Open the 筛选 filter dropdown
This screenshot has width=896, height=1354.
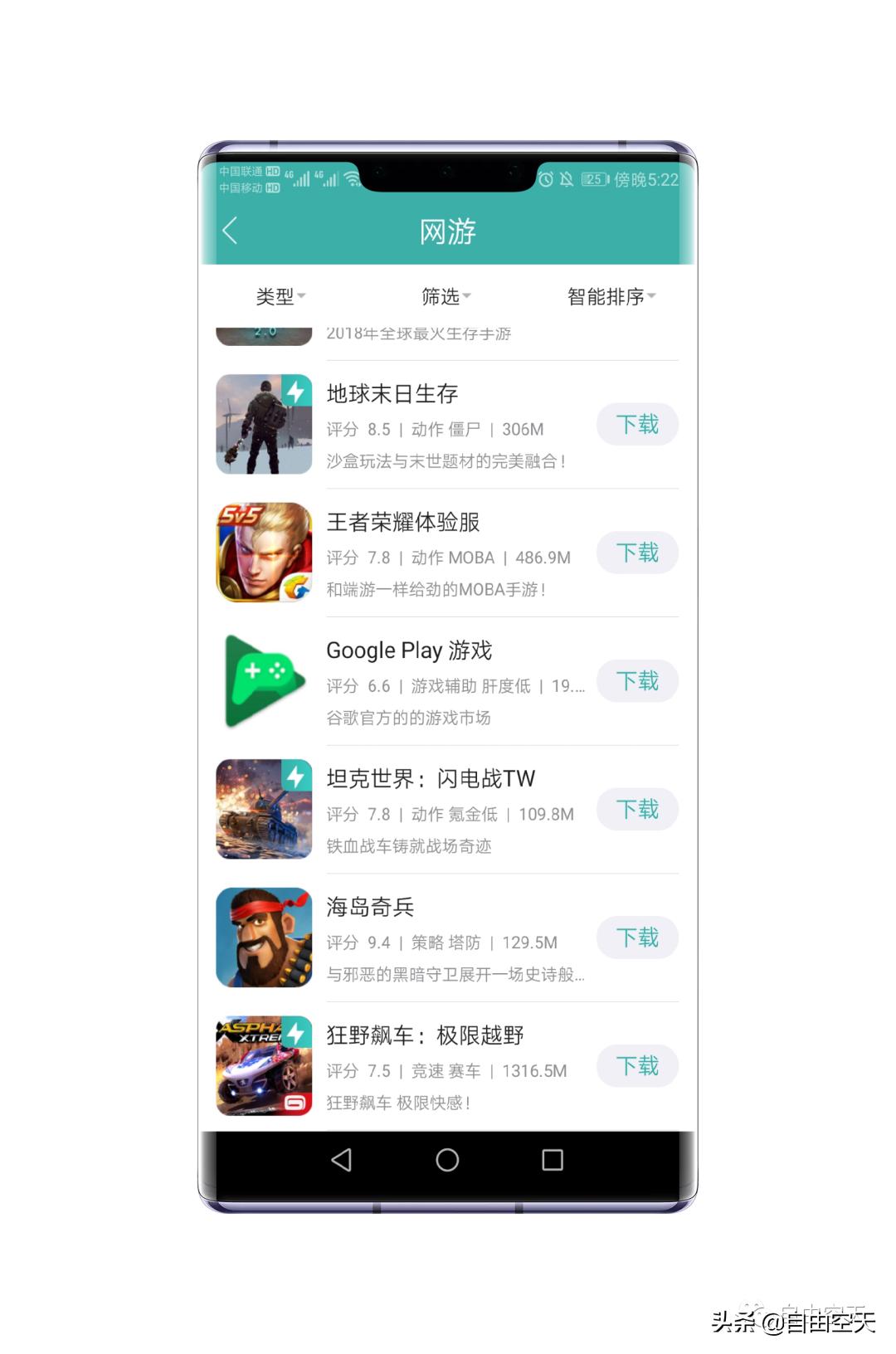pyautogui.click(x=446, y=296)
